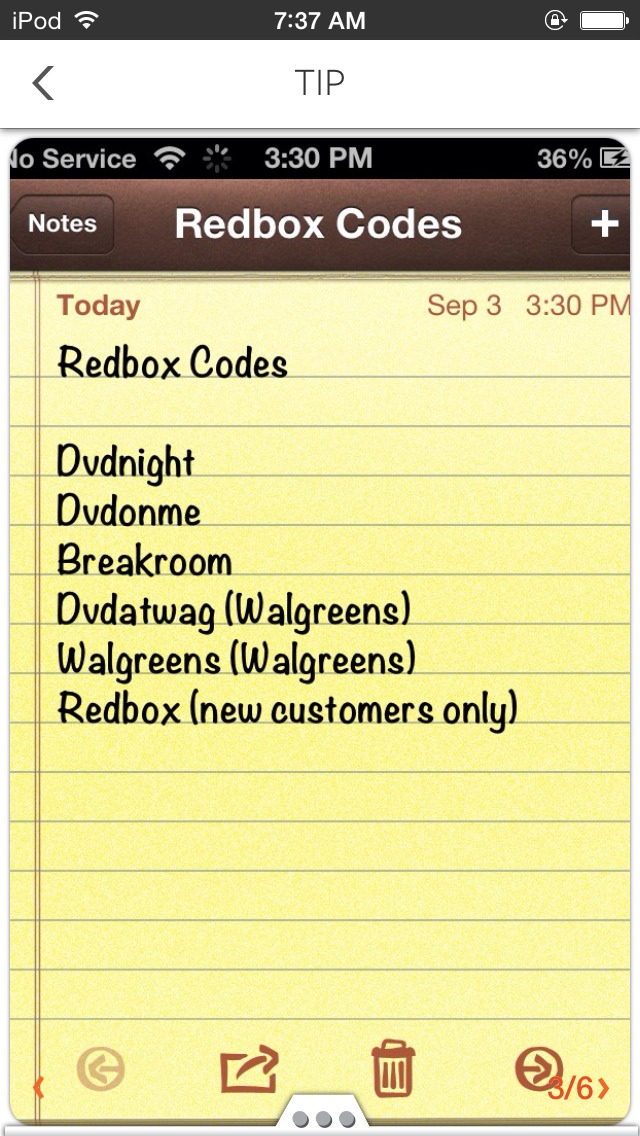The image size is (640, 1136).
Task: Go back from the TIP screen
Action: pos(43,83)
